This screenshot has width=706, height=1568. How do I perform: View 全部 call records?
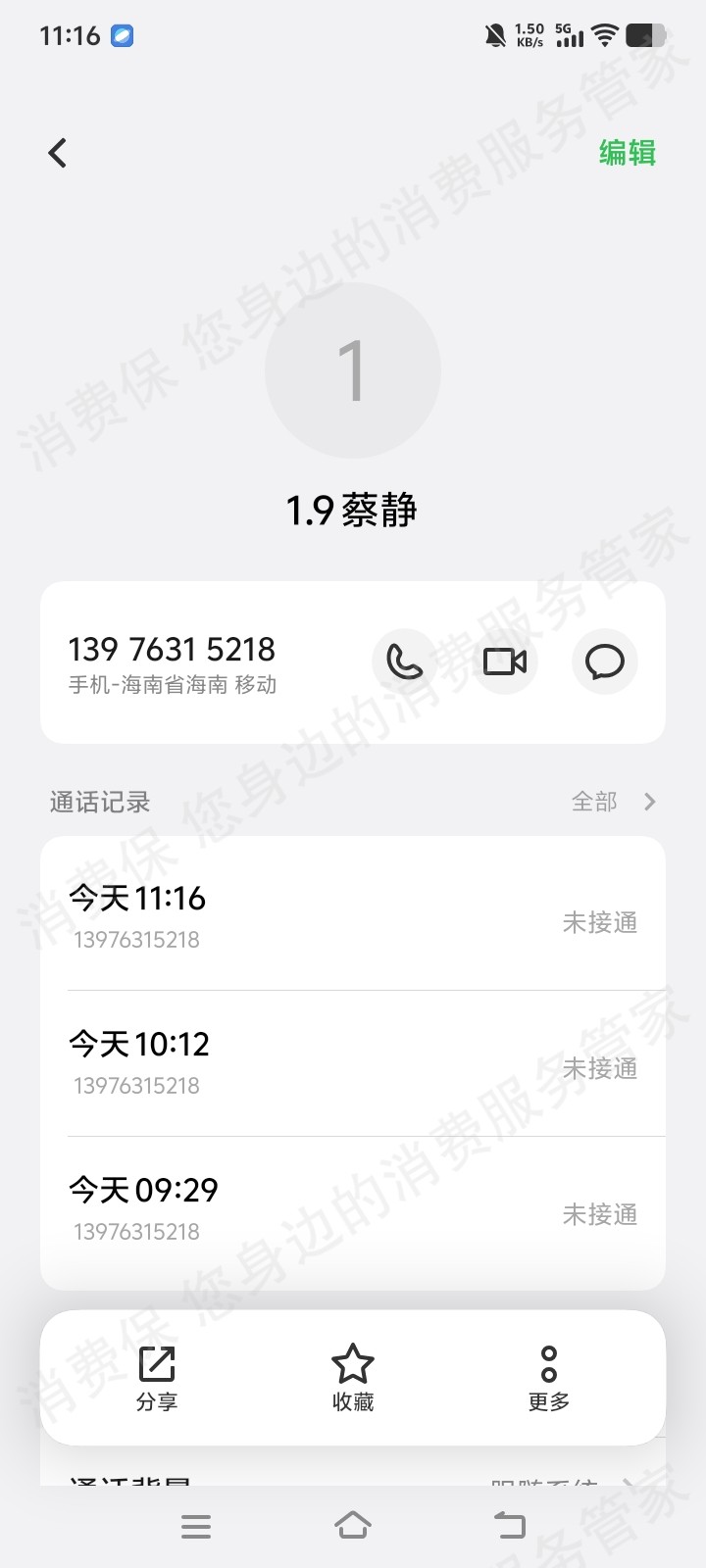(x=614, y=802)
